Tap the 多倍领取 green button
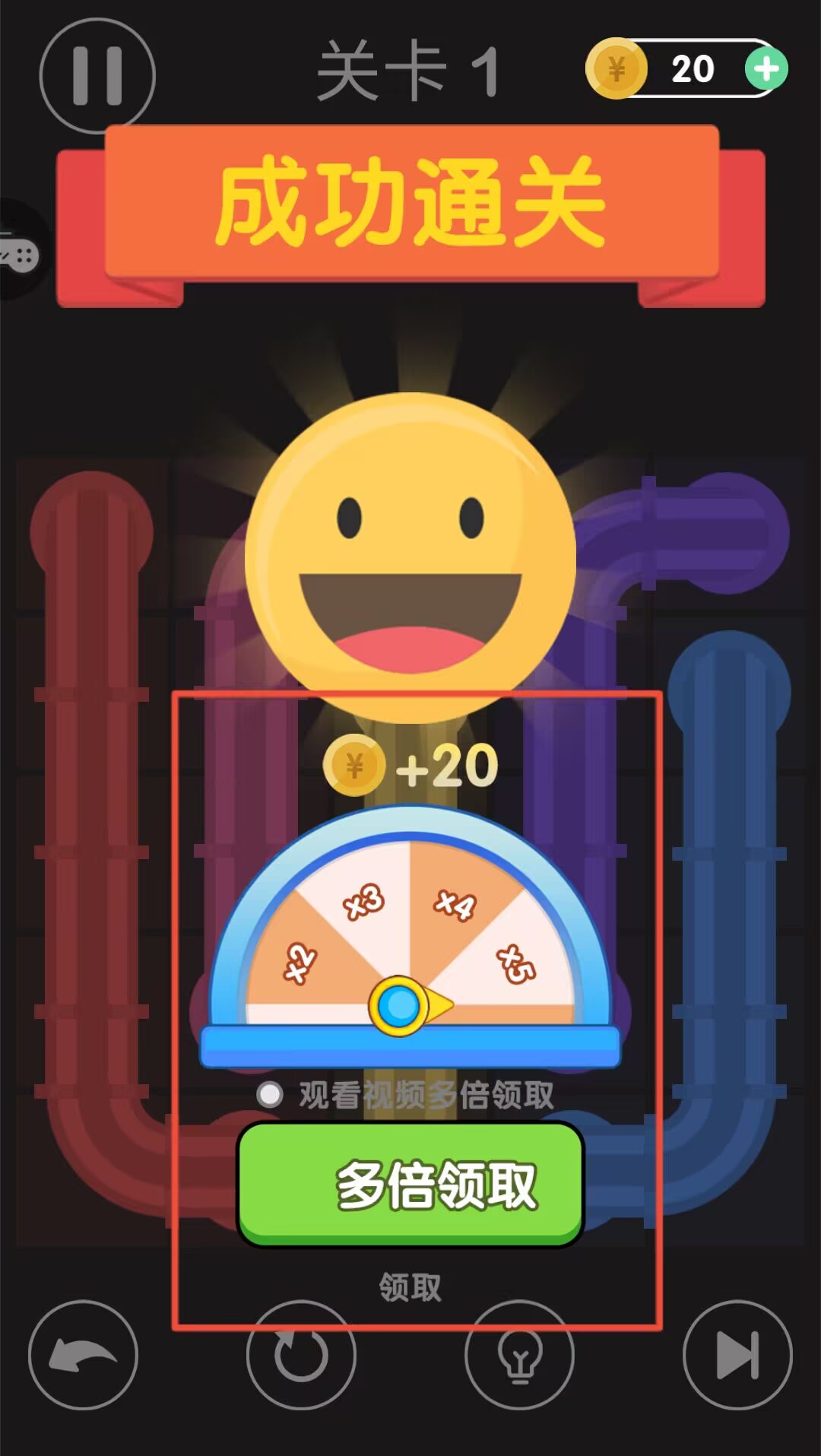This screenshot has height=1456, width=821. coord(410,1184)
